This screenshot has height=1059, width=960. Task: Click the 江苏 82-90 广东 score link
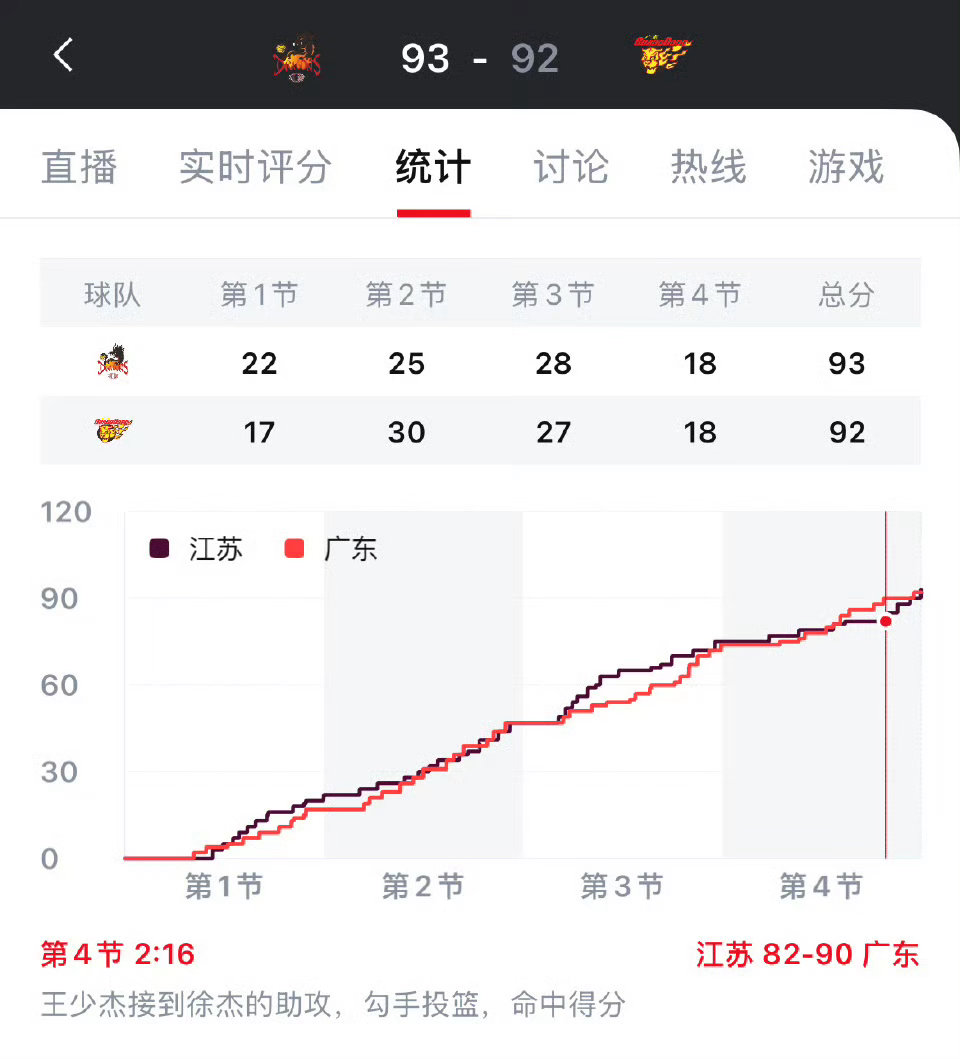click(x=808, y=955)
